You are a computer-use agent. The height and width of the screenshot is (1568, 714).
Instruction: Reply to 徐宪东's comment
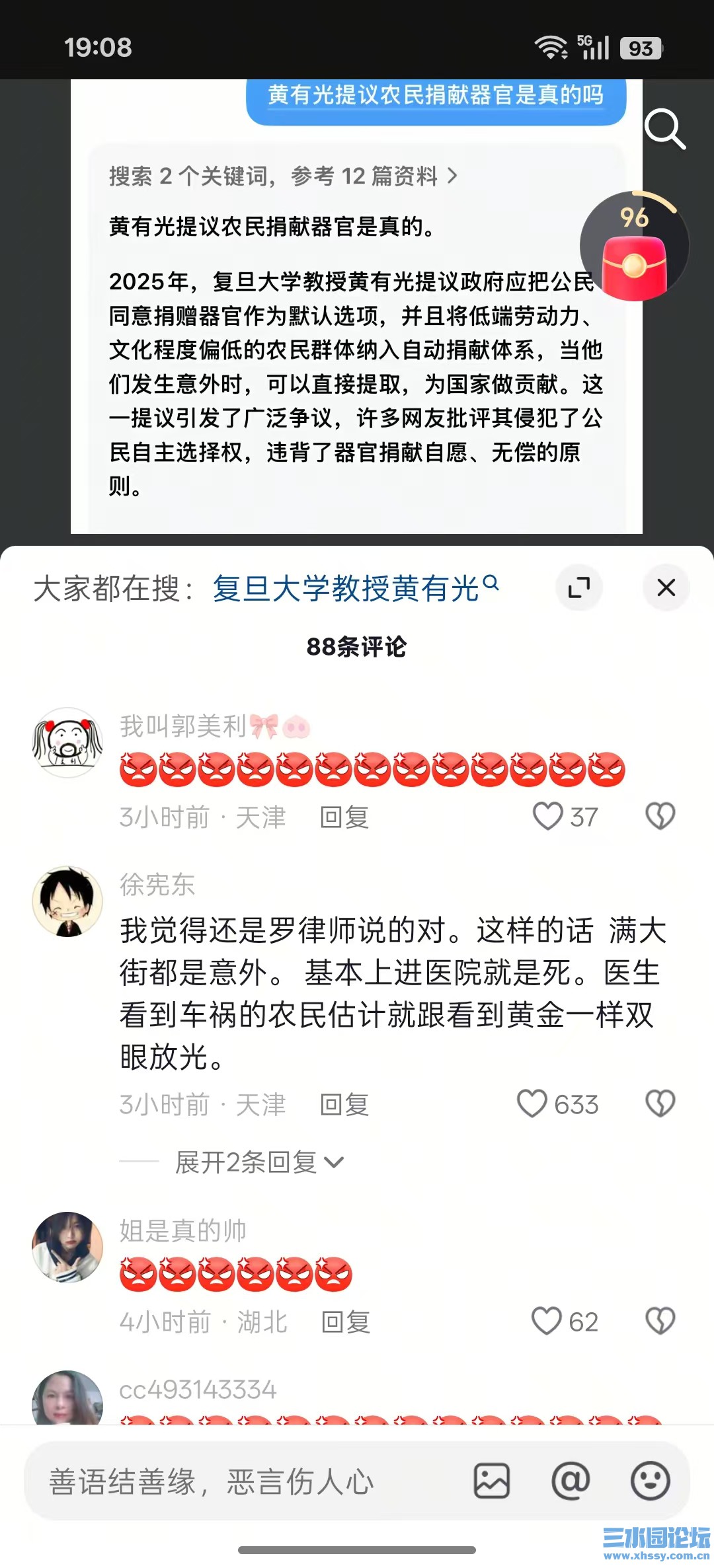point(344,1105)
